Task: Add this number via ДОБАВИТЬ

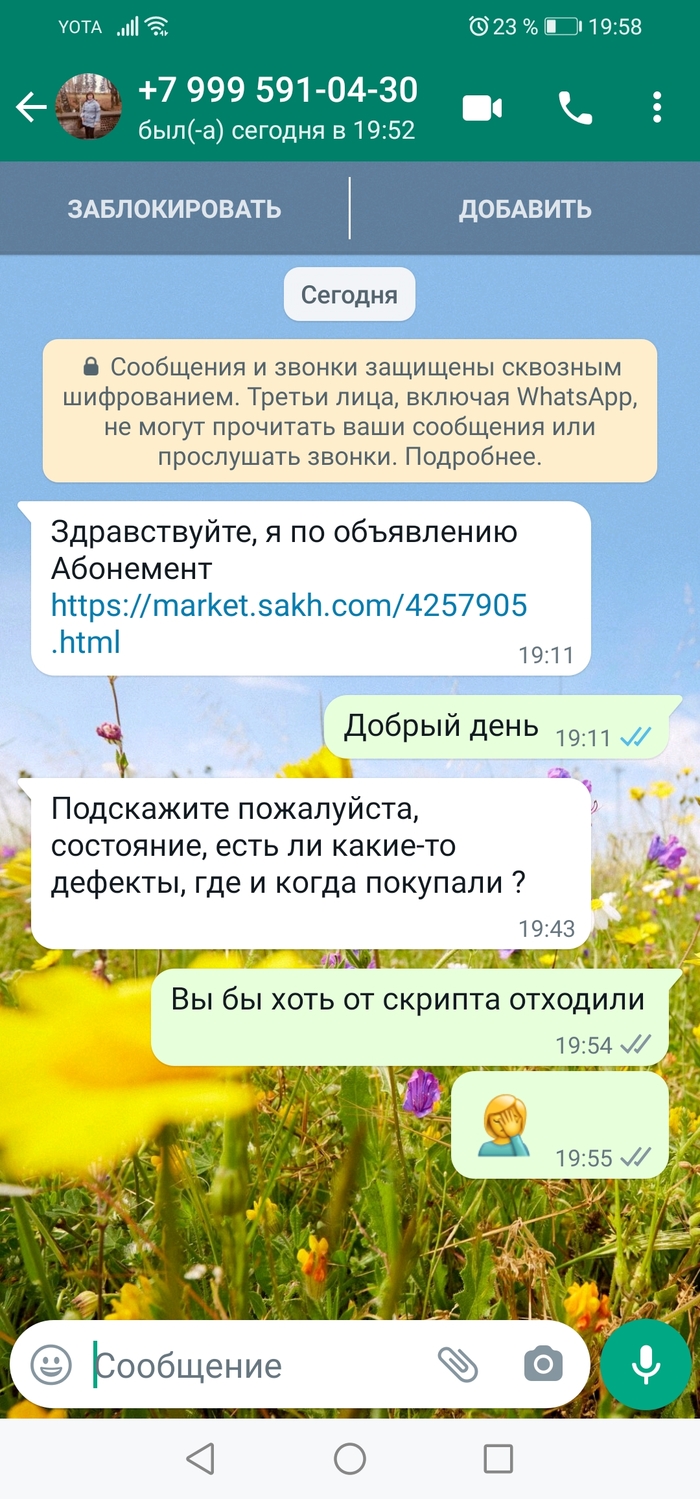Action: 525,209
